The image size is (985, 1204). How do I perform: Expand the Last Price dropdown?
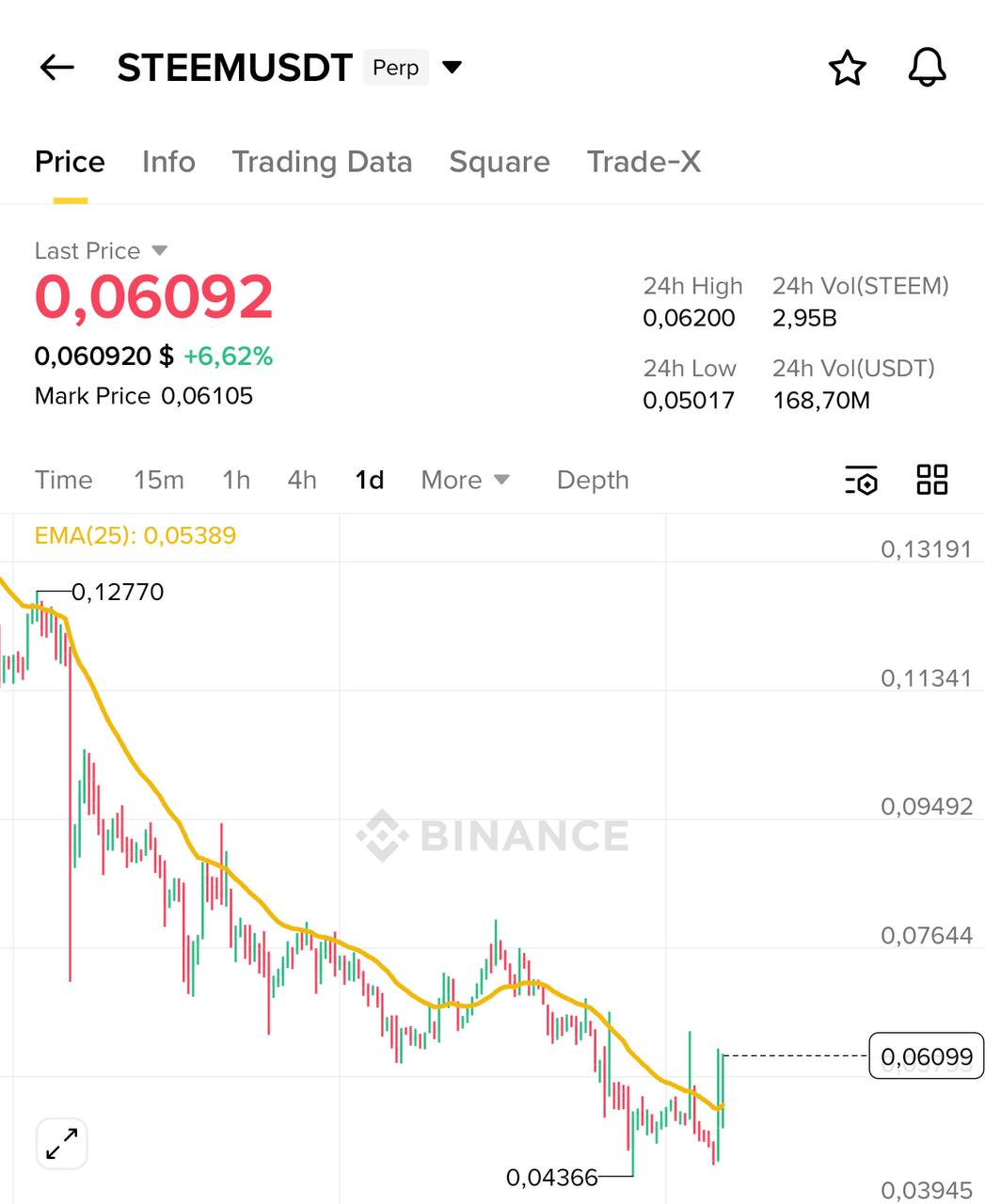[x=160, y=250]
